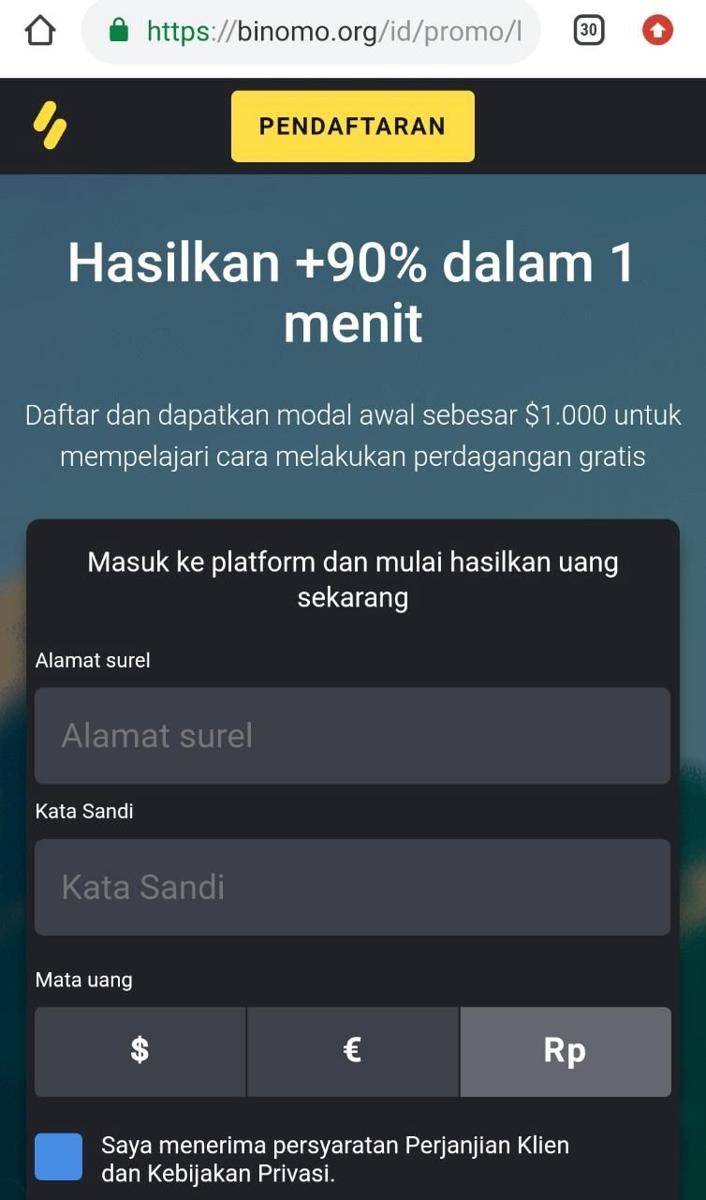
Task: Check the Perjanjian Klien agreement checkbox
Action: (x=58, y=1157)
